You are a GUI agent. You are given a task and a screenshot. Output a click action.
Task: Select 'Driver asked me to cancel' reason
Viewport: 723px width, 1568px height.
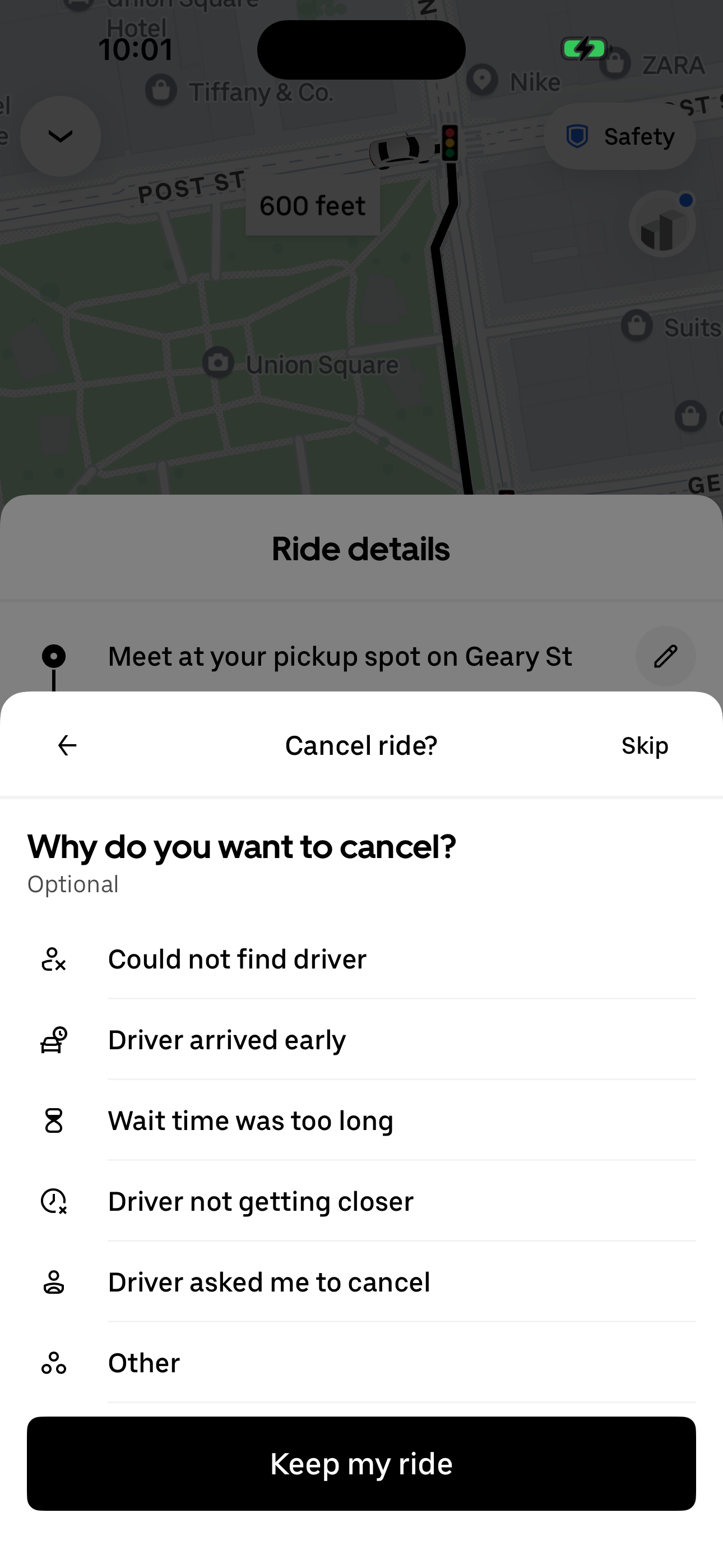click(270, 1281)
